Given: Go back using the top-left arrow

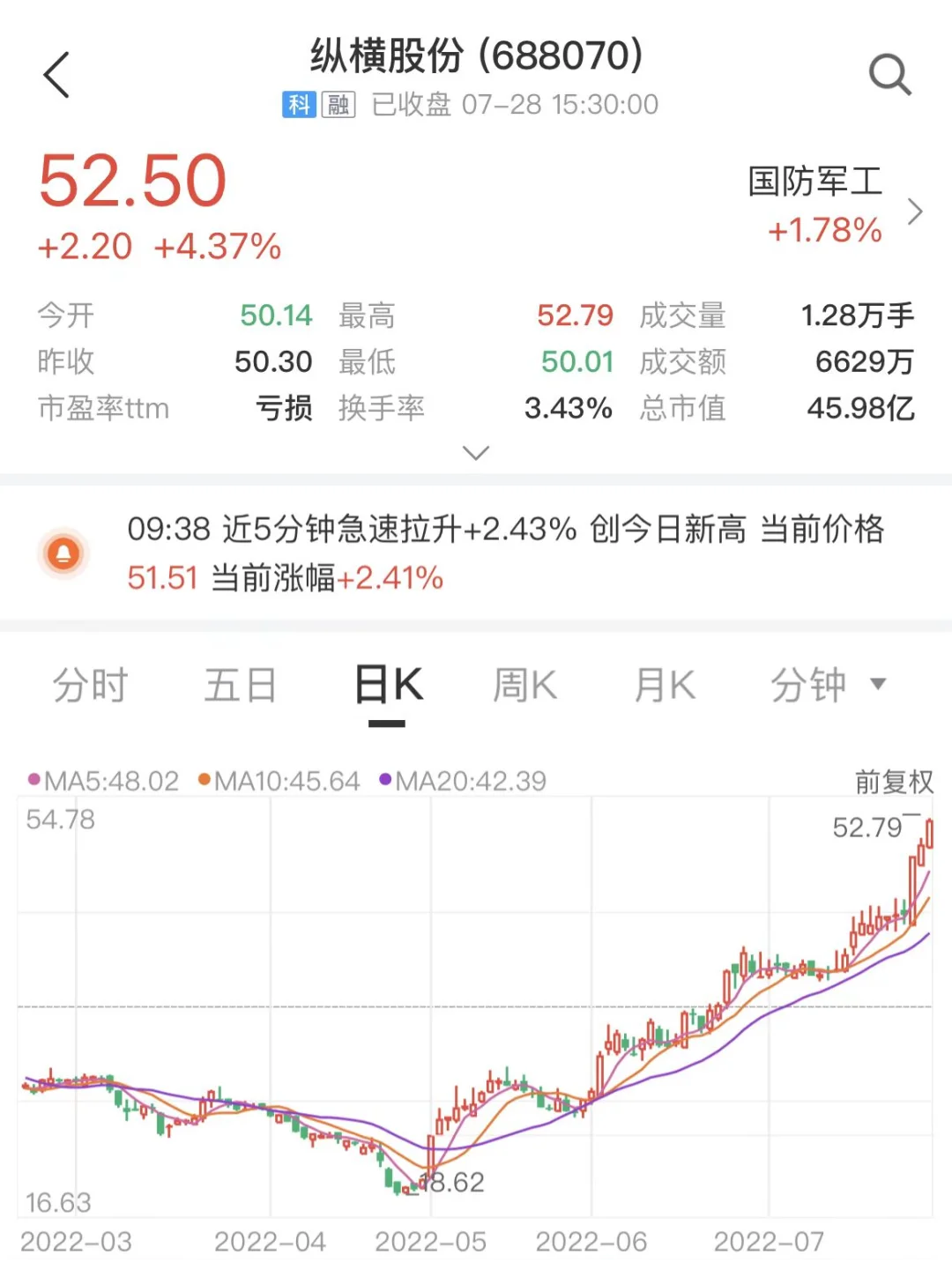Looking at the screenshot, I should click(57, 75).
